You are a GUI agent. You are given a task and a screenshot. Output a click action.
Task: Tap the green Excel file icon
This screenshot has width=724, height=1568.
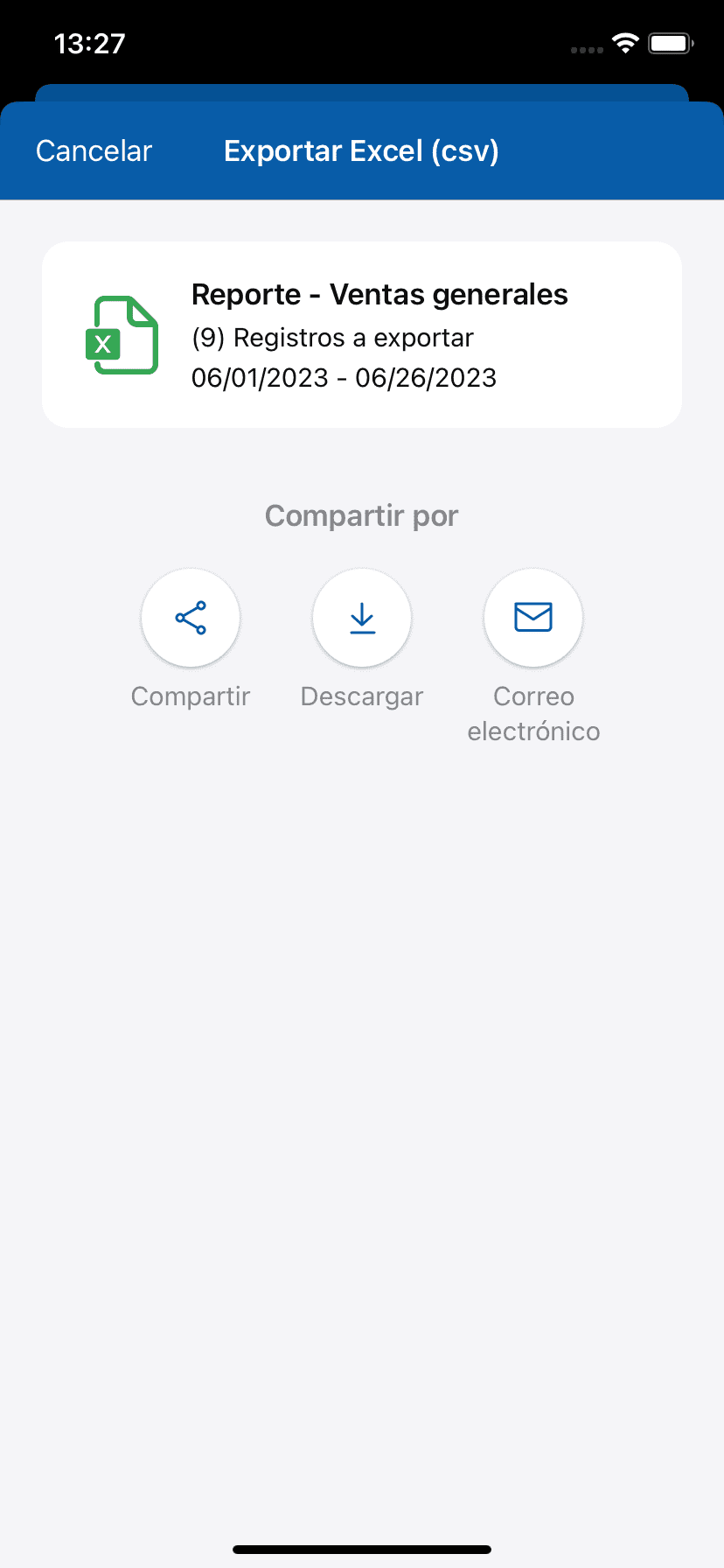click(122, 335)
